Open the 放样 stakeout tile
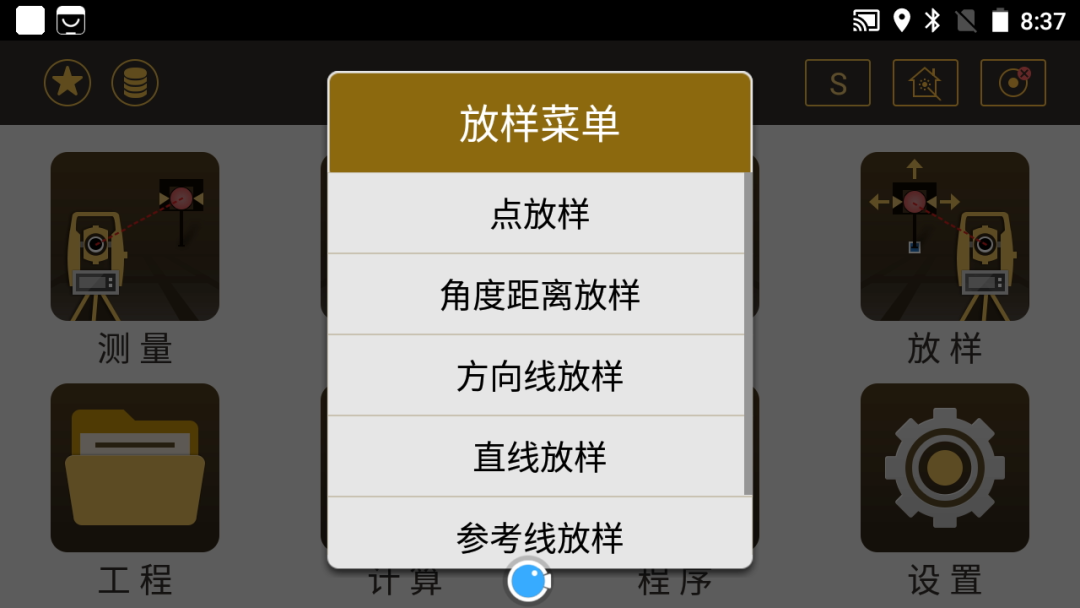The image size is (1080, 608). pos(945,237)
